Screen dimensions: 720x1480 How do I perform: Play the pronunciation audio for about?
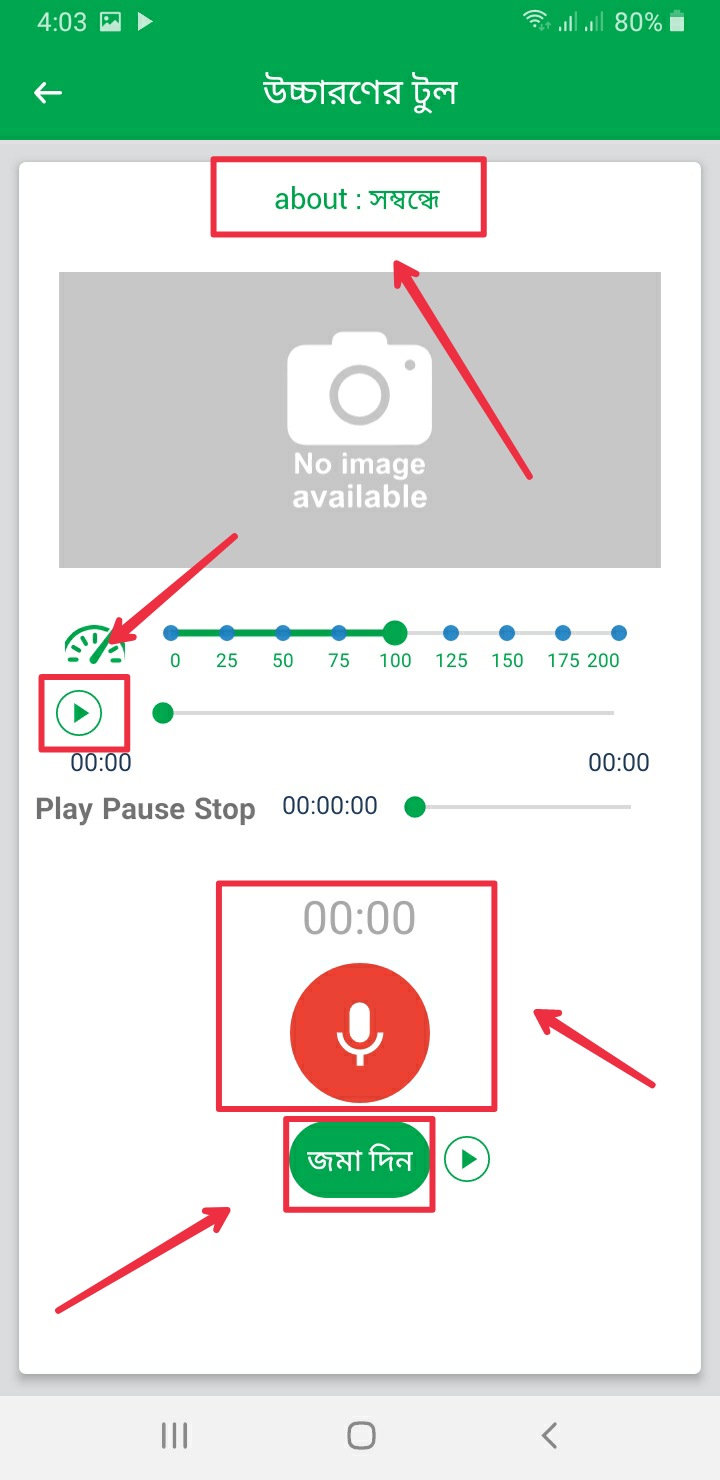79,713
